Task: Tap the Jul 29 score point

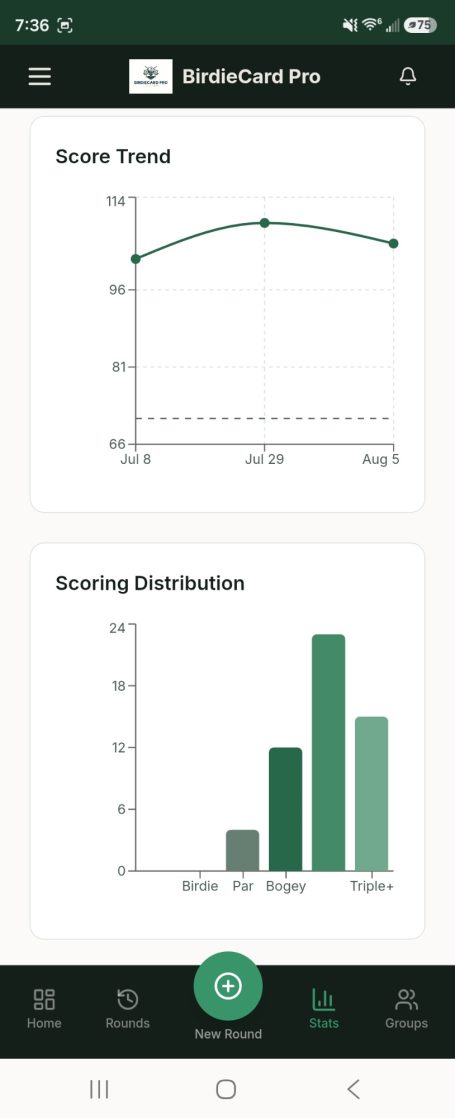Action: point(265,223)
